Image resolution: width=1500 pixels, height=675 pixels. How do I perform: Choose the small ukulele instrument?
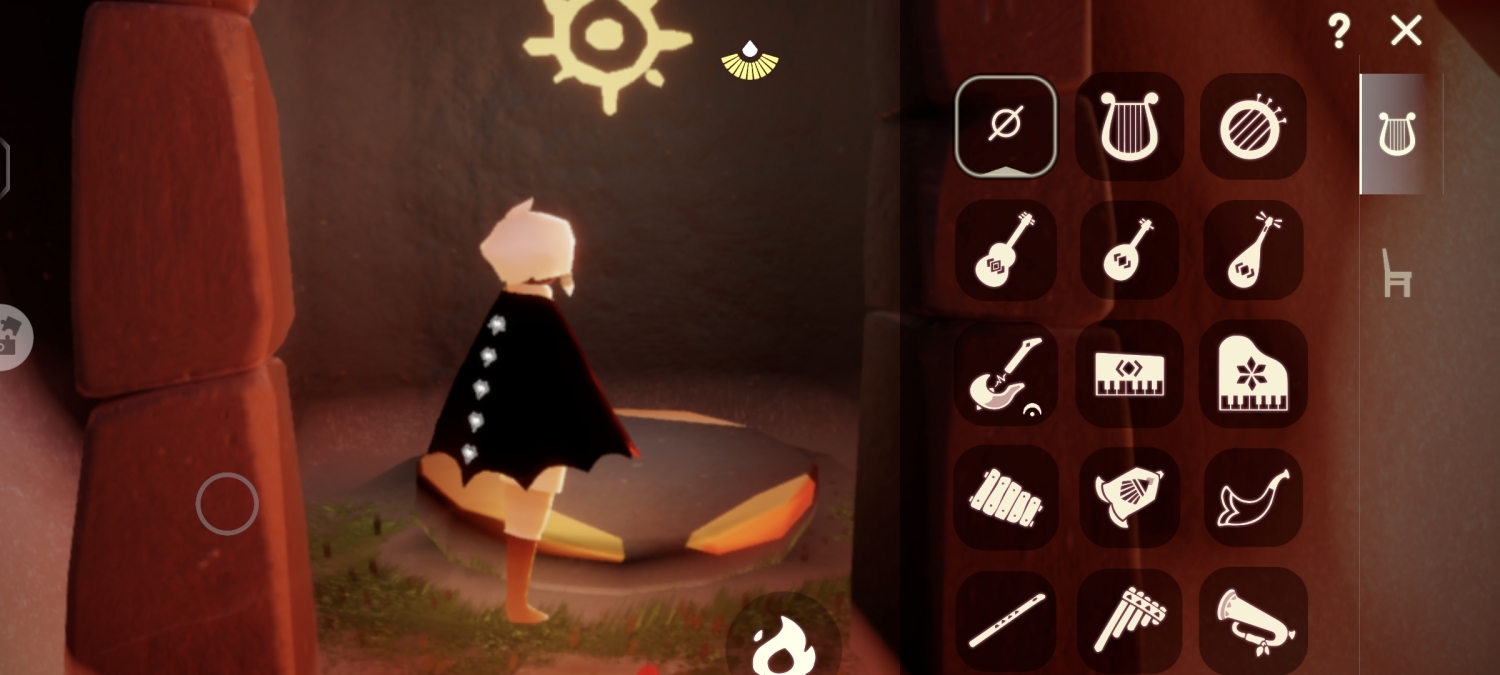(x=1129, y=250)
